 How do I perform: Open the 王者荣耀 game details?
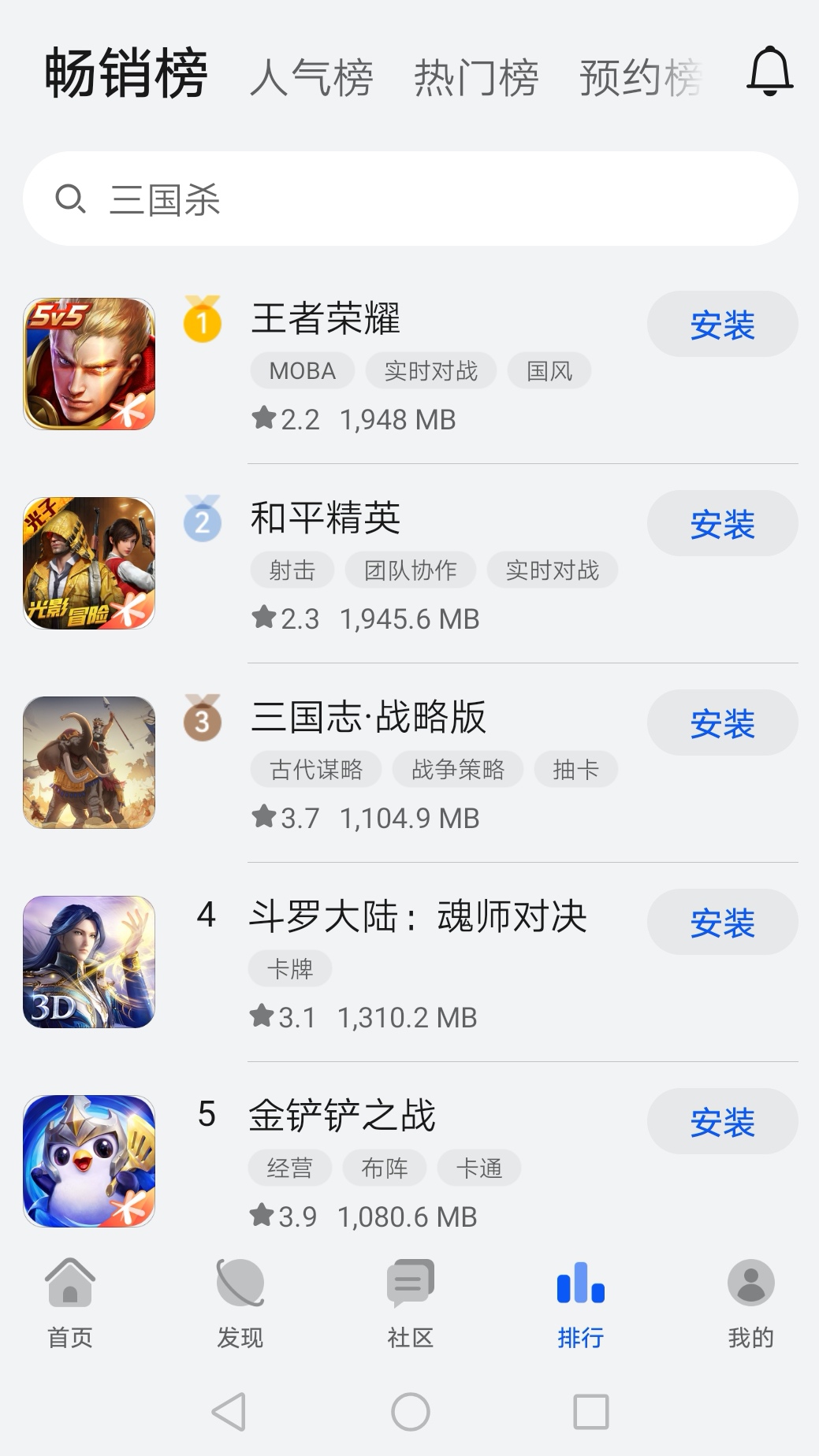[x=326, y=318]
